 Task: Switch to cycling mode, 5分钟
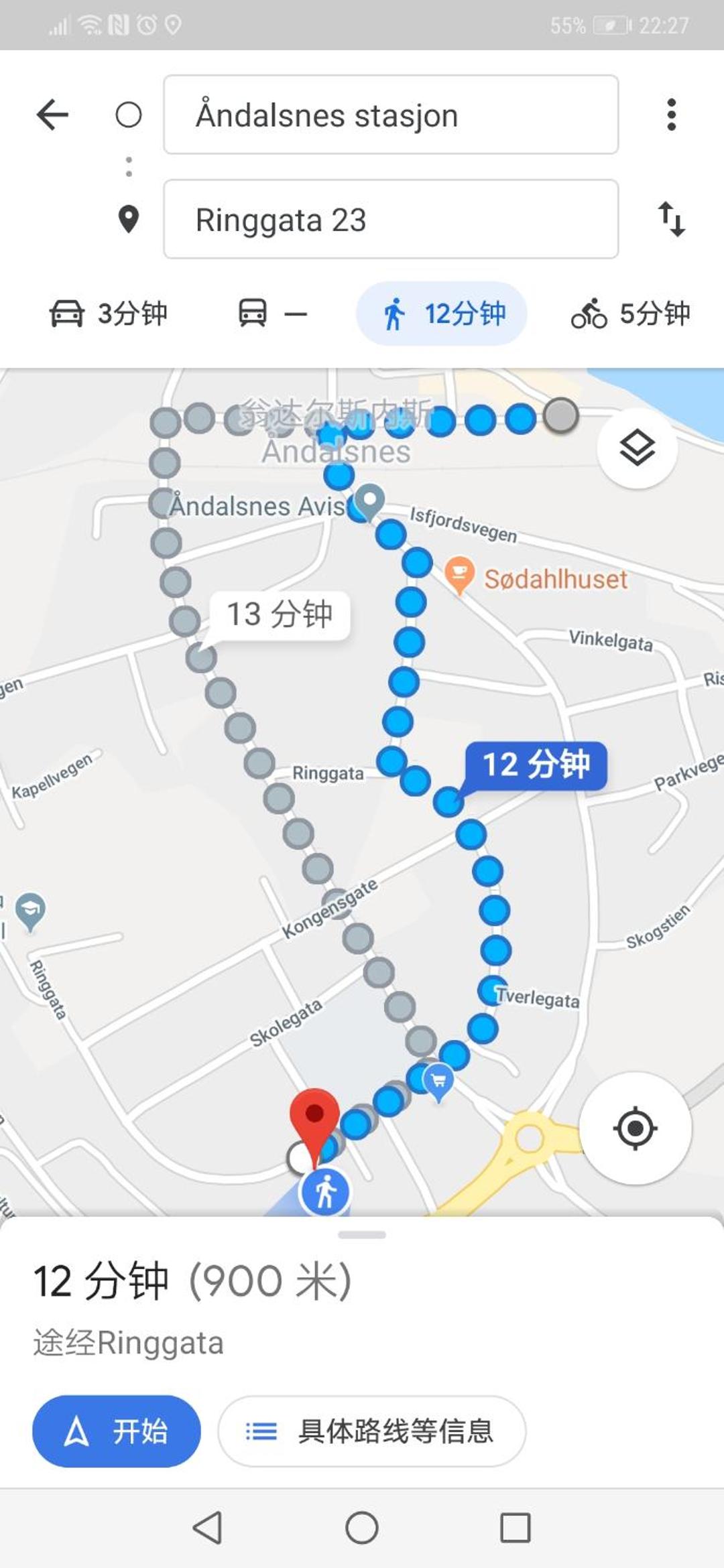[x=630, y=314]
